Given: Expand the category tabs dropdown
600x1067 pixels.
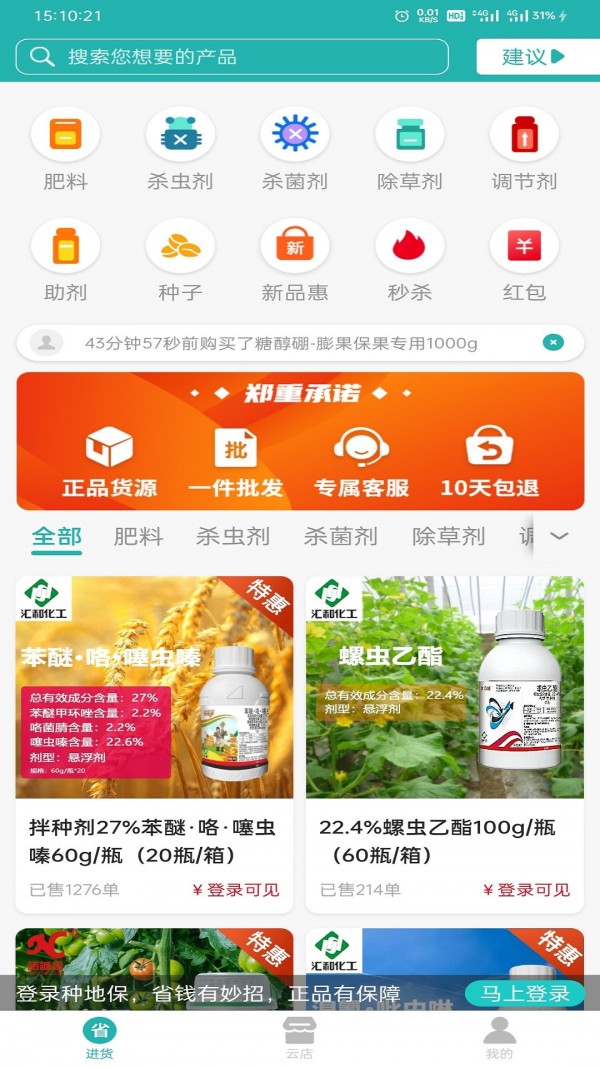Looking at the screenshot, I should pos(559,537).
